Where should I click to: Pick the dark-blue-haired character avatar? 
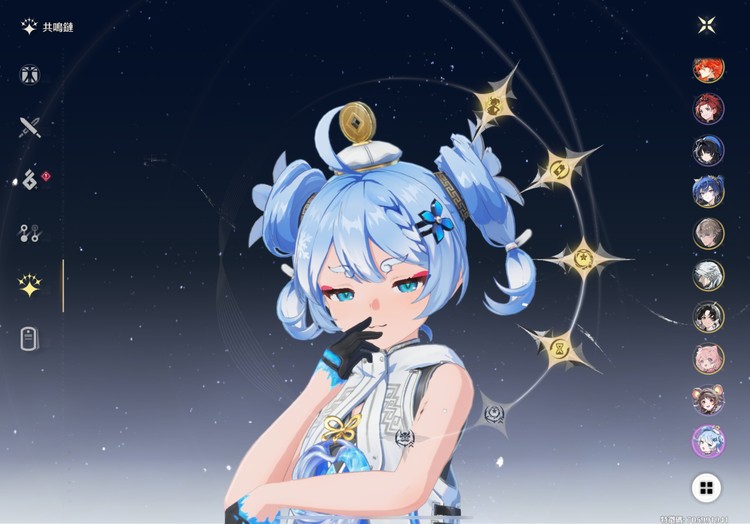[x=708, y=191]
